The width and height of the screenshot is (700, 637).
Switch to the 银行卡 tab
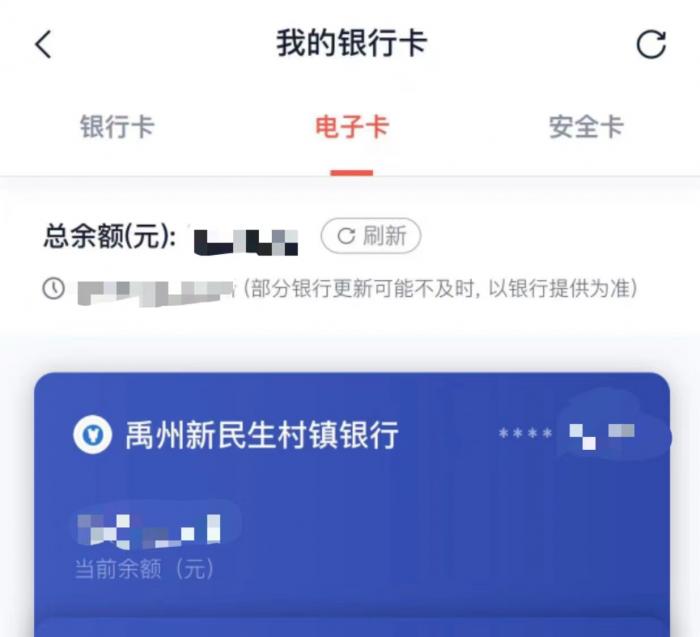click(x=117, y=127)
